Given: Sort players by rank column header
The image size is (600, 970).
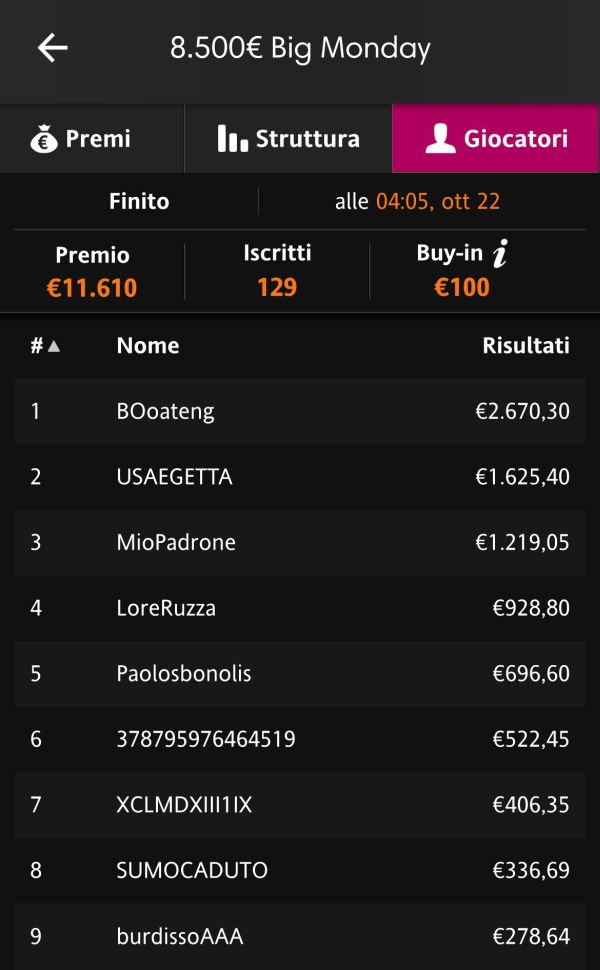Looking at the screenshot, I should tap(45, 345).
